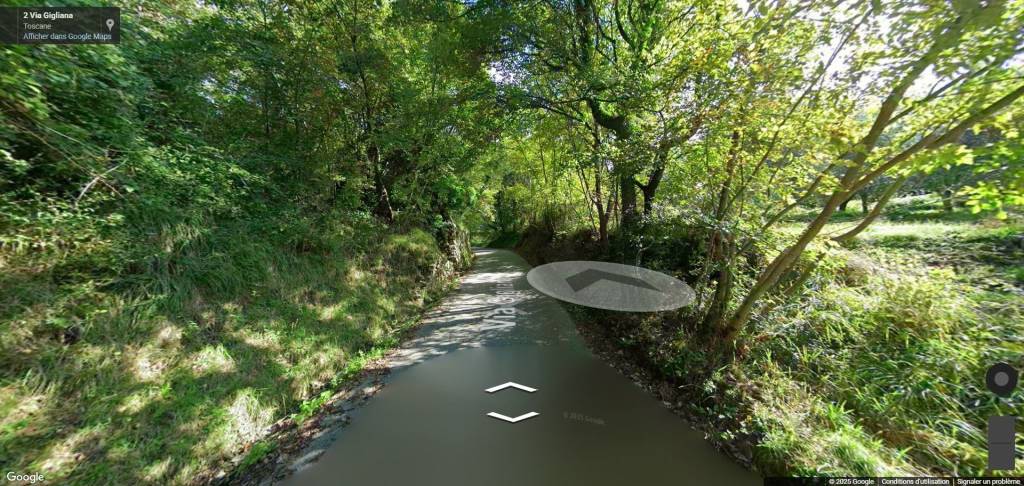
Task: Open 'Conditions d'utilisation' terms link
Action: [915, 481]
